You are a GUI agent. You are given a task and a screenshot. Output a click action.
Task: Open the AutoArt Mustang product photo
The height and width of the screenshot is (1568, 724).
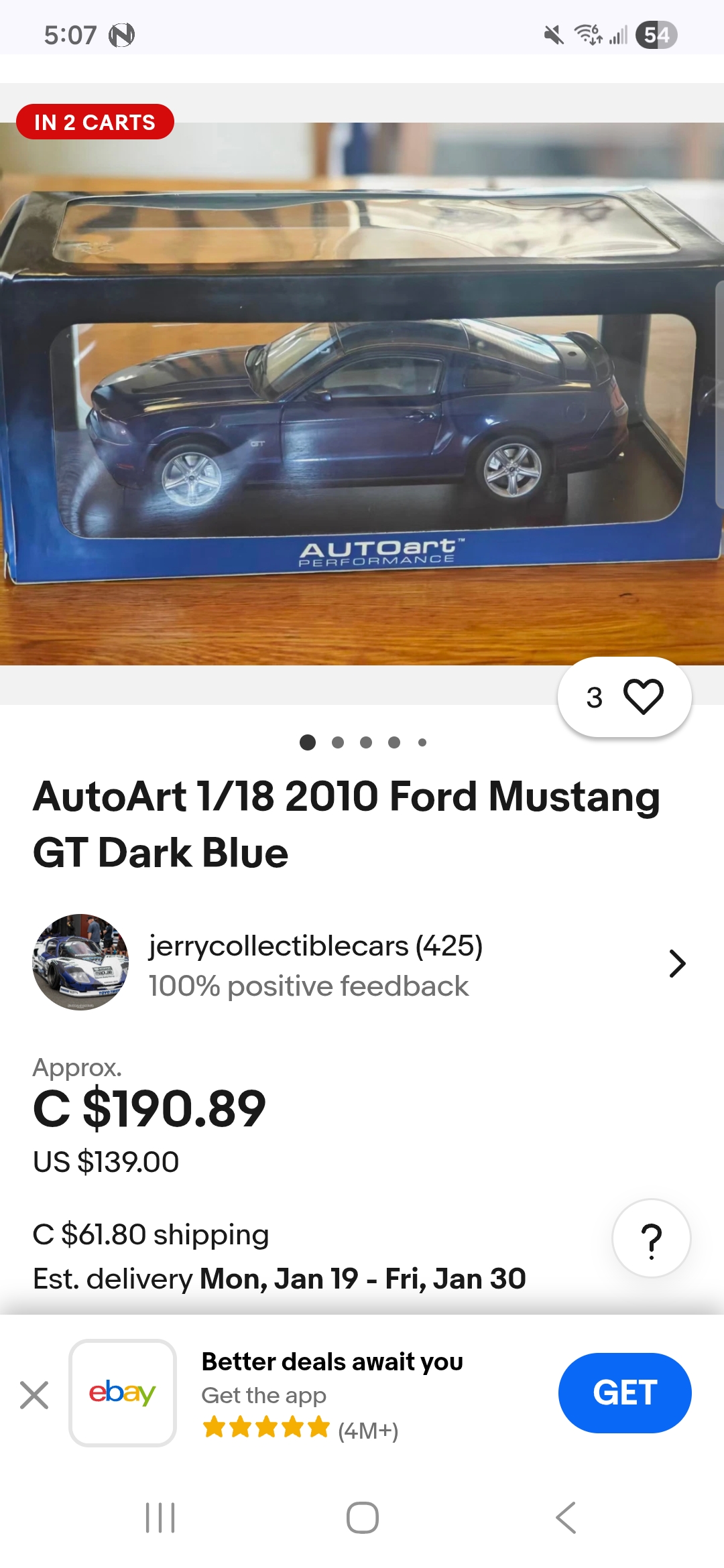pos(362,394)
